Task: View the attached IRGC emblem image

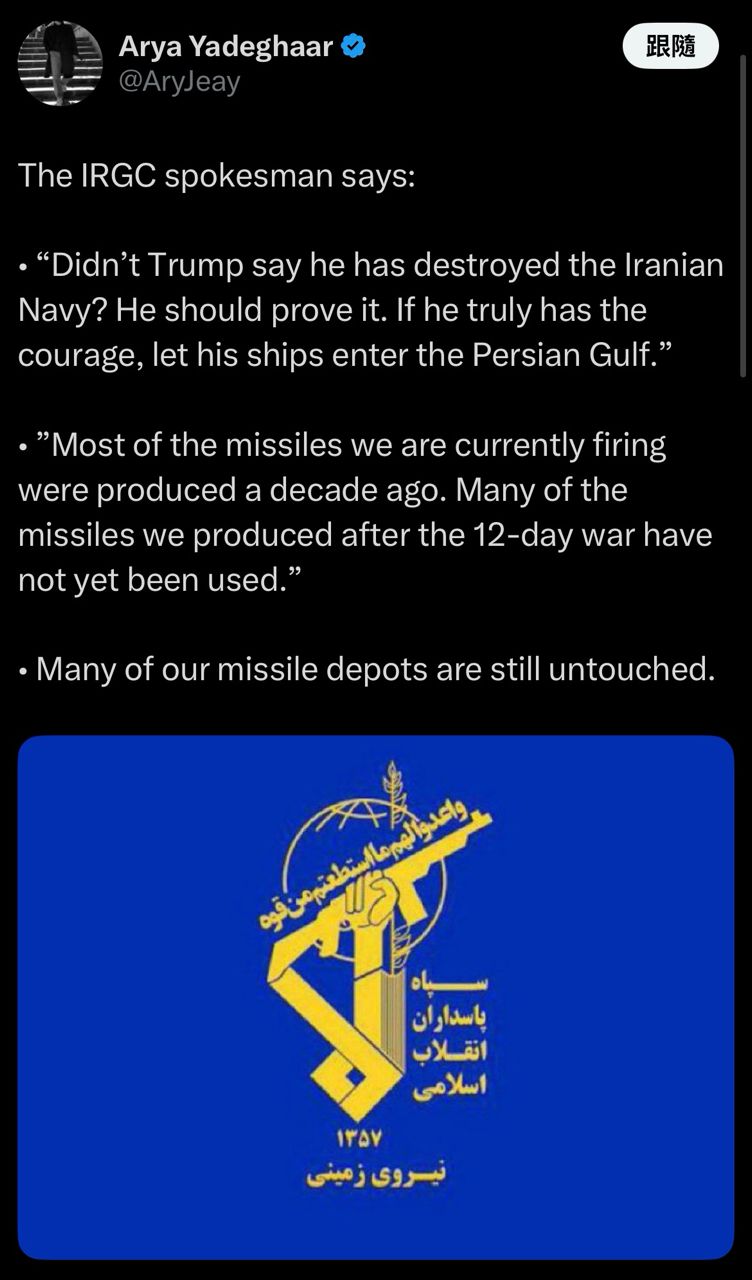Action: tap(376, 997)
